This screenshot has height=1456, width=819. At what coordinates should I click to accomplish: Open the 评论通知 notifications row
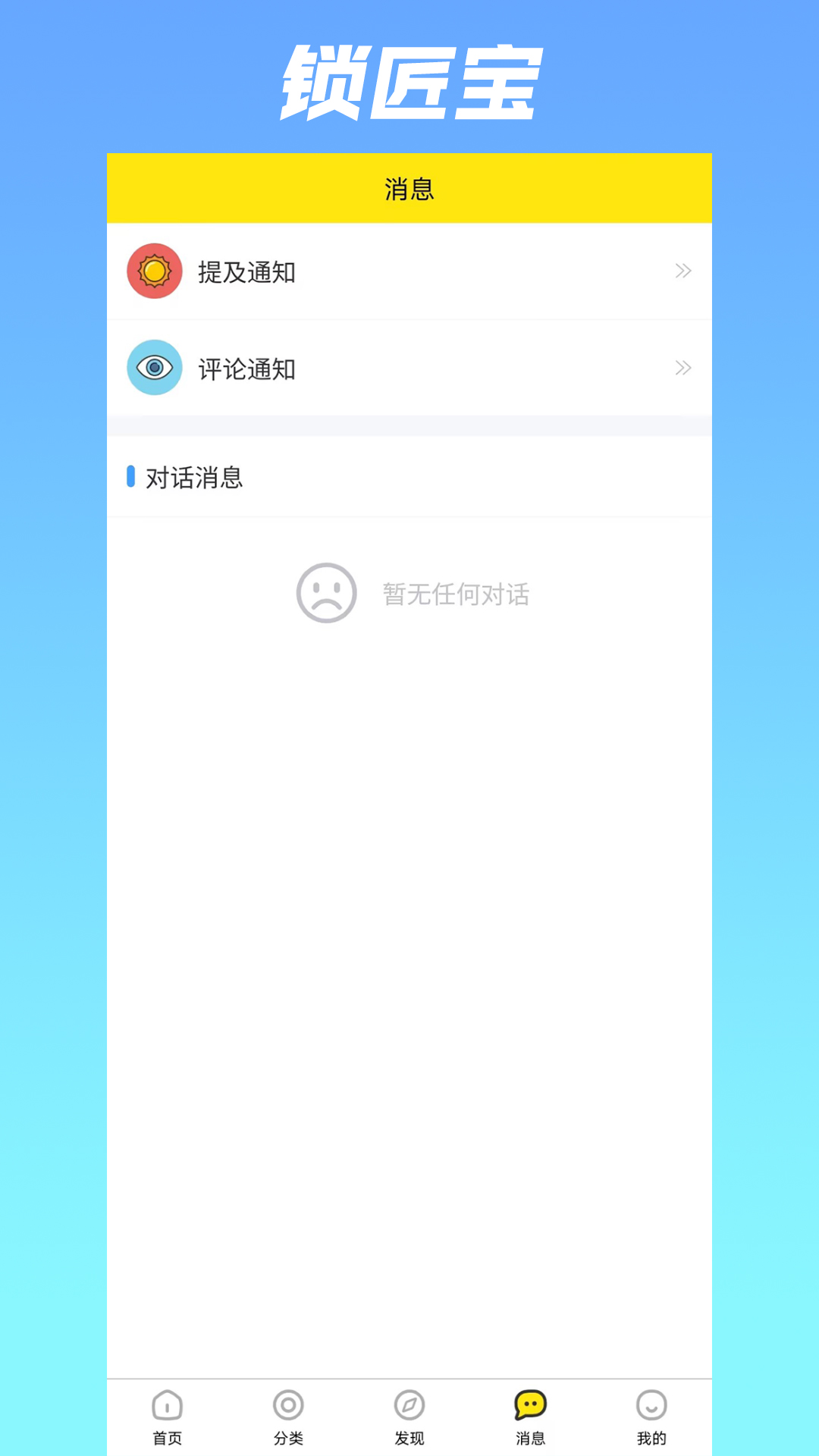(x=409, y=368)
